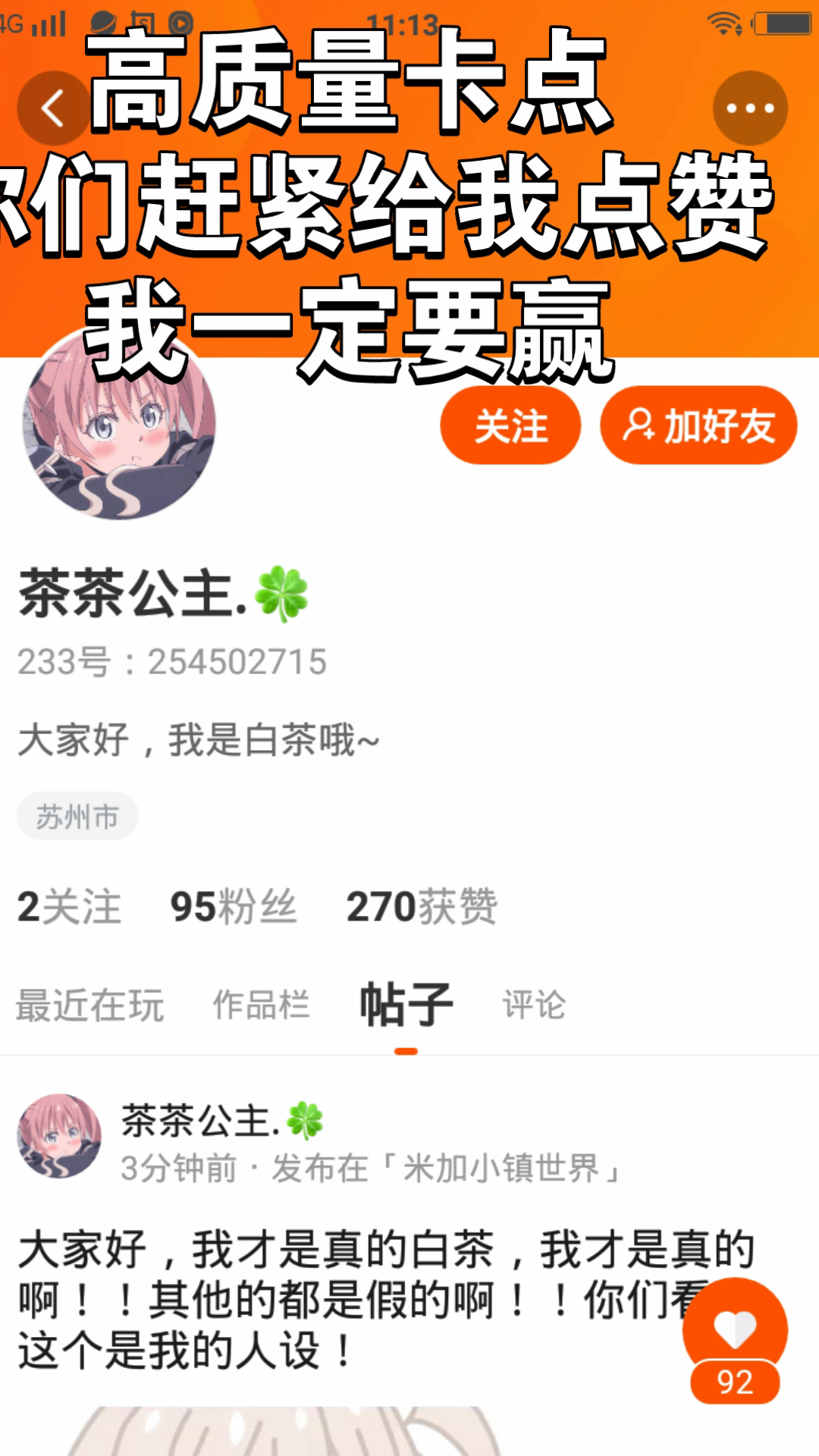Open 米加小镇世界 from the post header
The width and height of the screenshot is (819, 1456).
pyautogui.click(x=501, y=1168)
